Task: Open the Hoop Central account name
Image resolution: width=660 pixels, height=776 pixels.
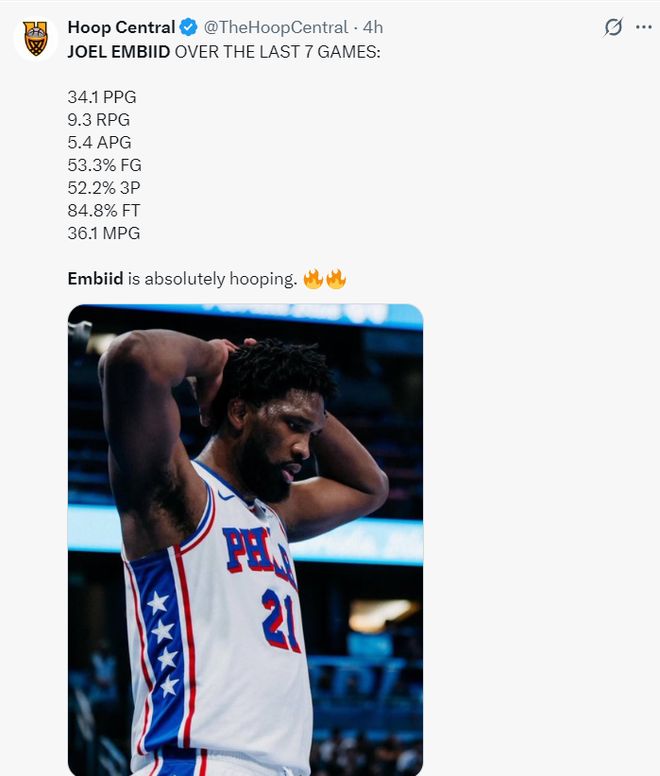Action: tap(121, 27)
